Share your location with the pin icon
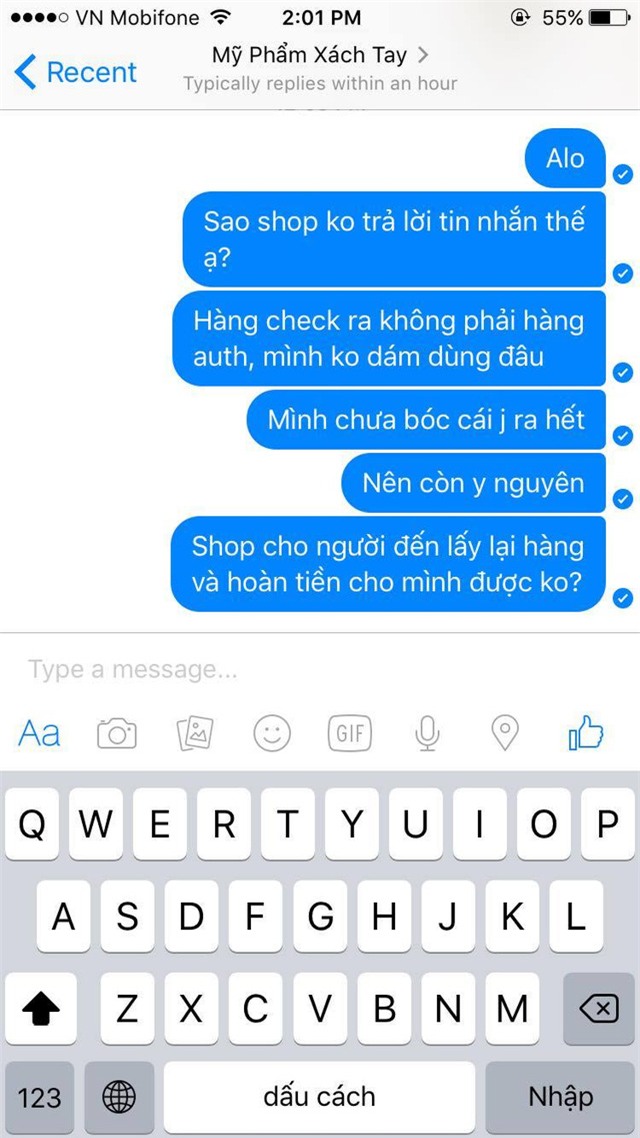 506,734
